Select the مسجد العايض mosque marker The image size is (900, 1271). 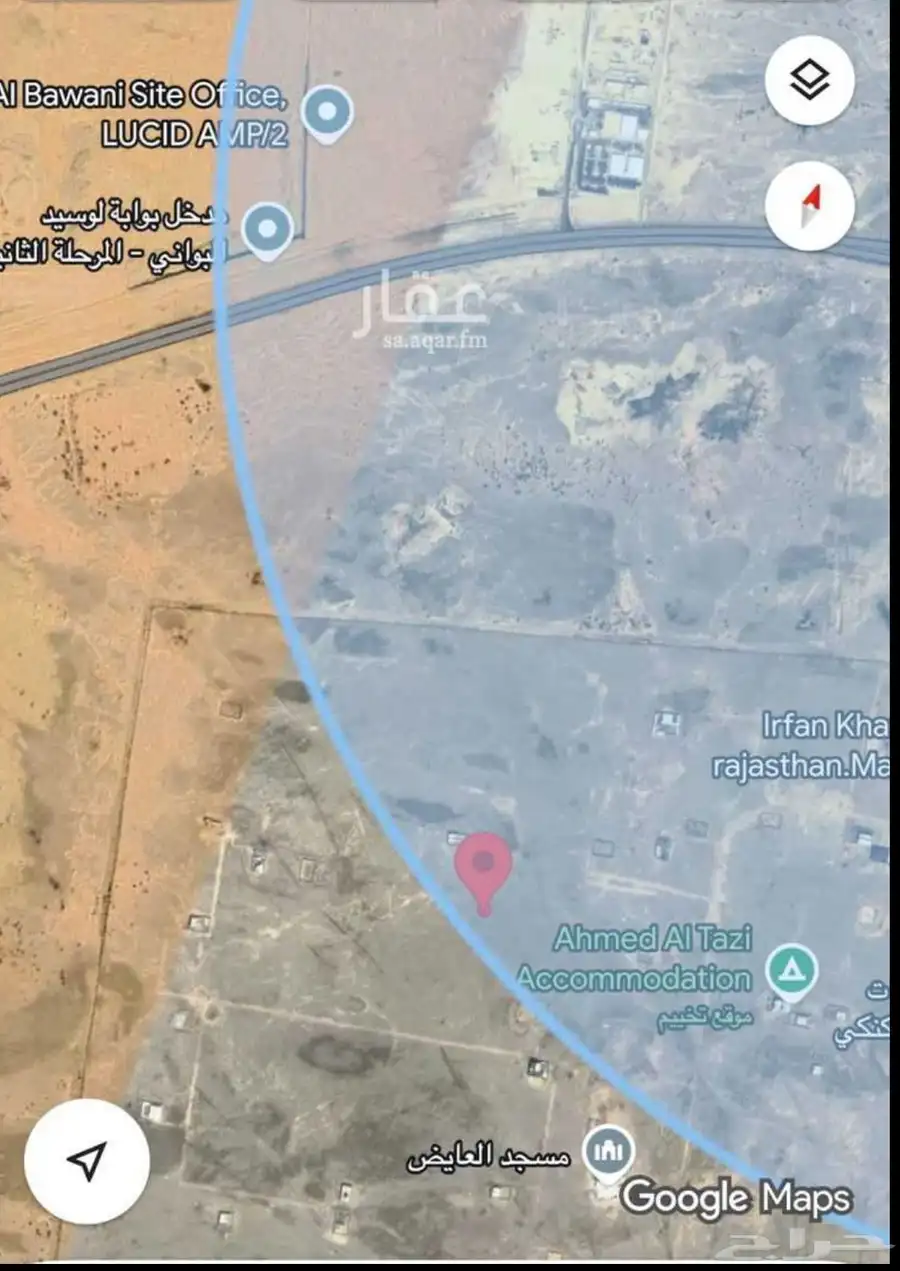tap(608, 1152)
